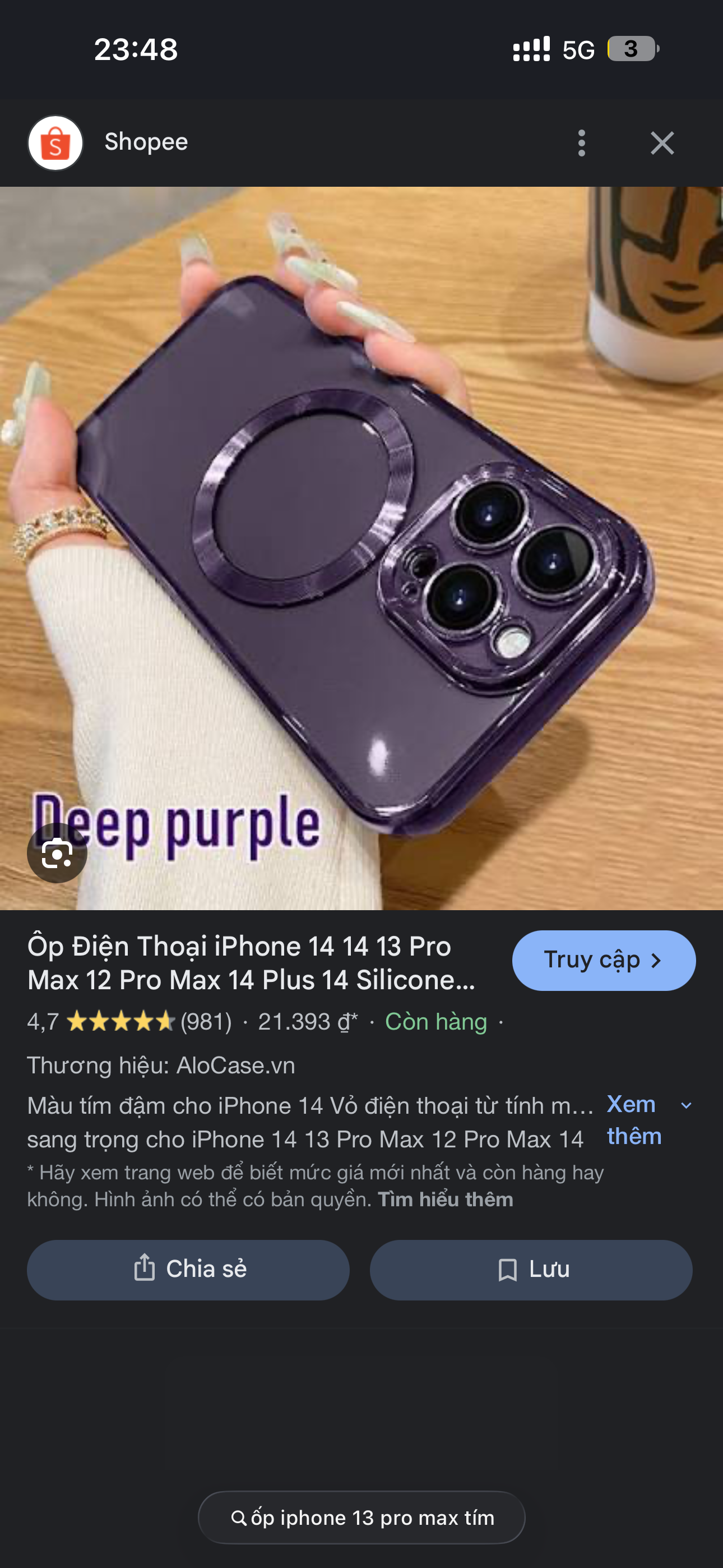Open the deep purple case image
The height and width of the screenshot is (1568, 723).
(361, 548)
